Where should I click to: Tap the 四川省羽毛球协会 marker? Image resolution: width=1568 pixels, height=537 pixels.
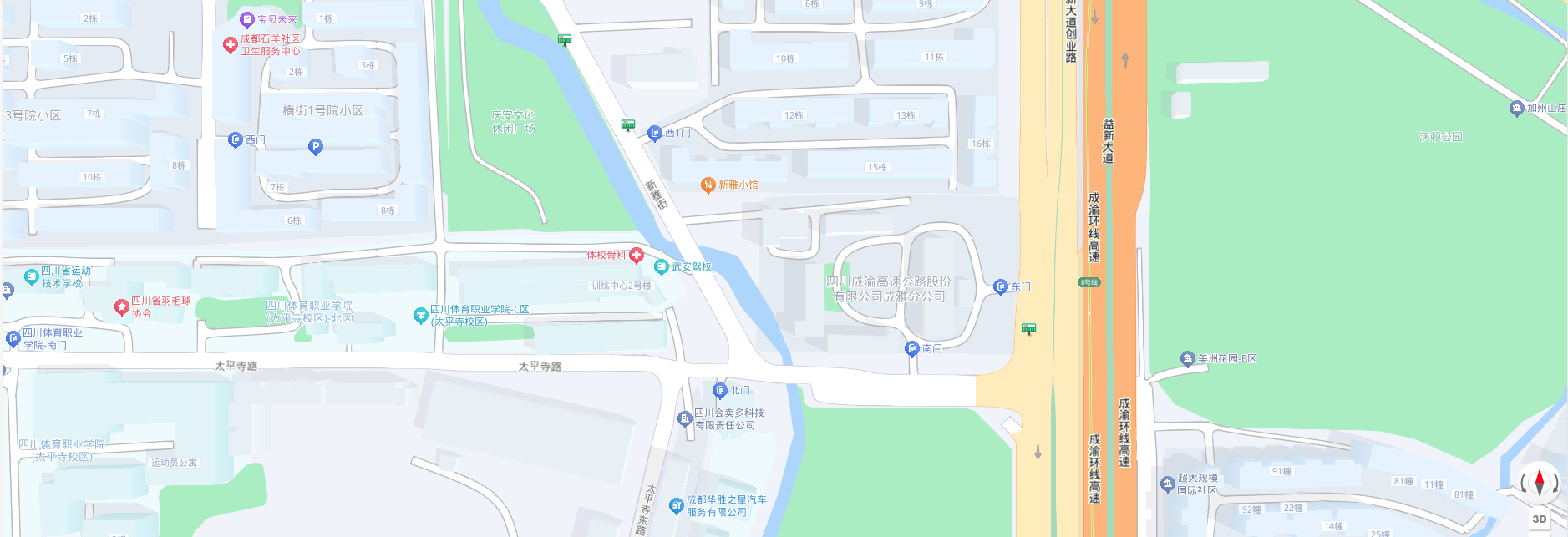122,307
